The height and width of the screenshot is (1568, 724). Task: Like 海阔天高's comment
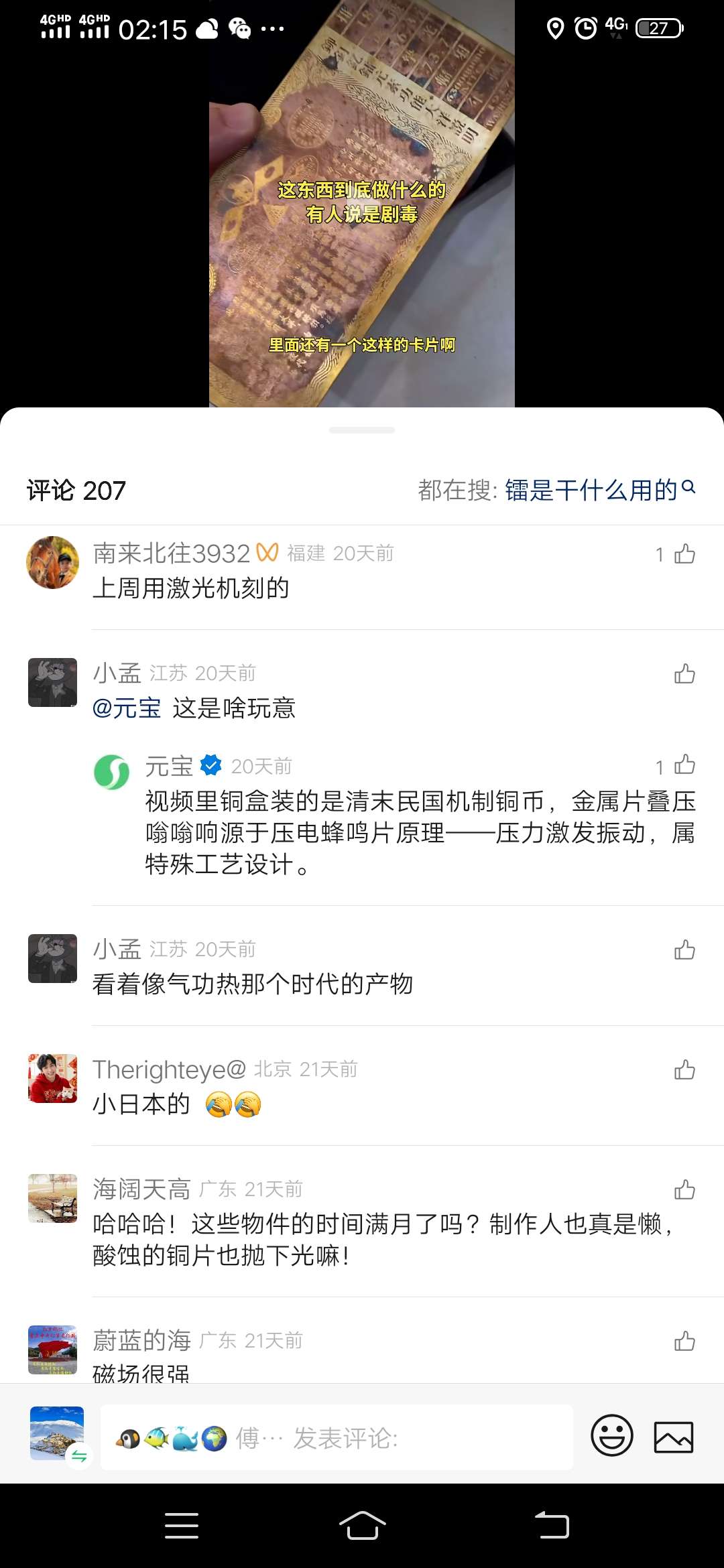(684, 1189)
